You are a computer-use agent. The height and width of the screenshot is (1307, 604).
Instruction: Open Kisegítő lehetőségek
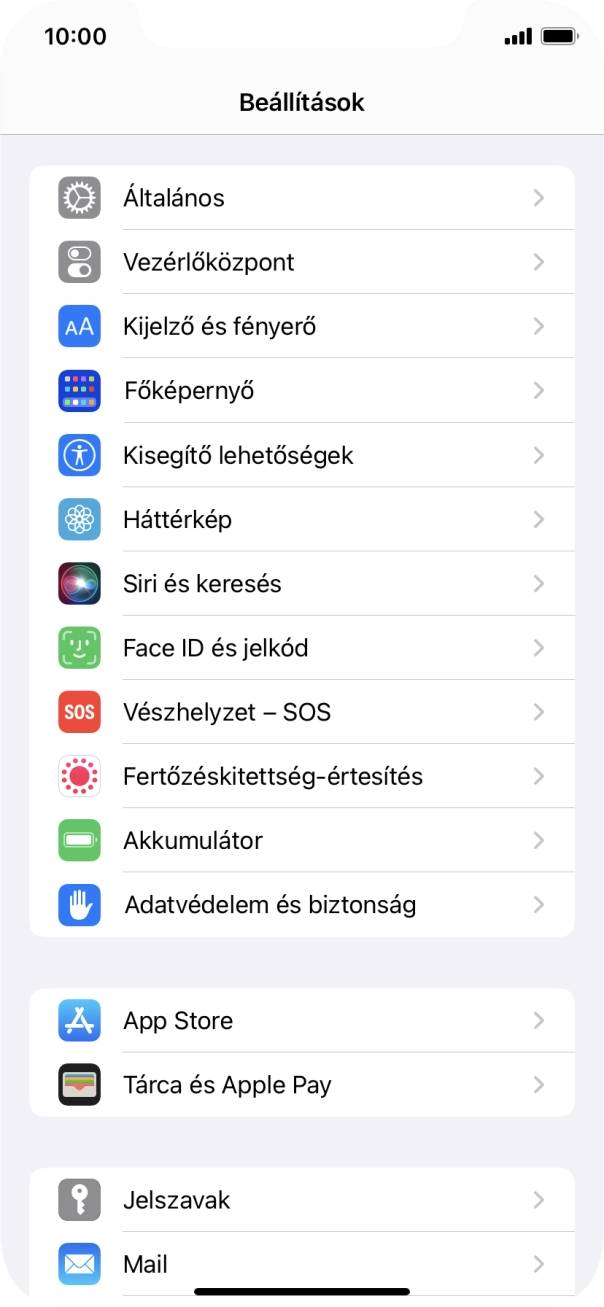(300, 455)
